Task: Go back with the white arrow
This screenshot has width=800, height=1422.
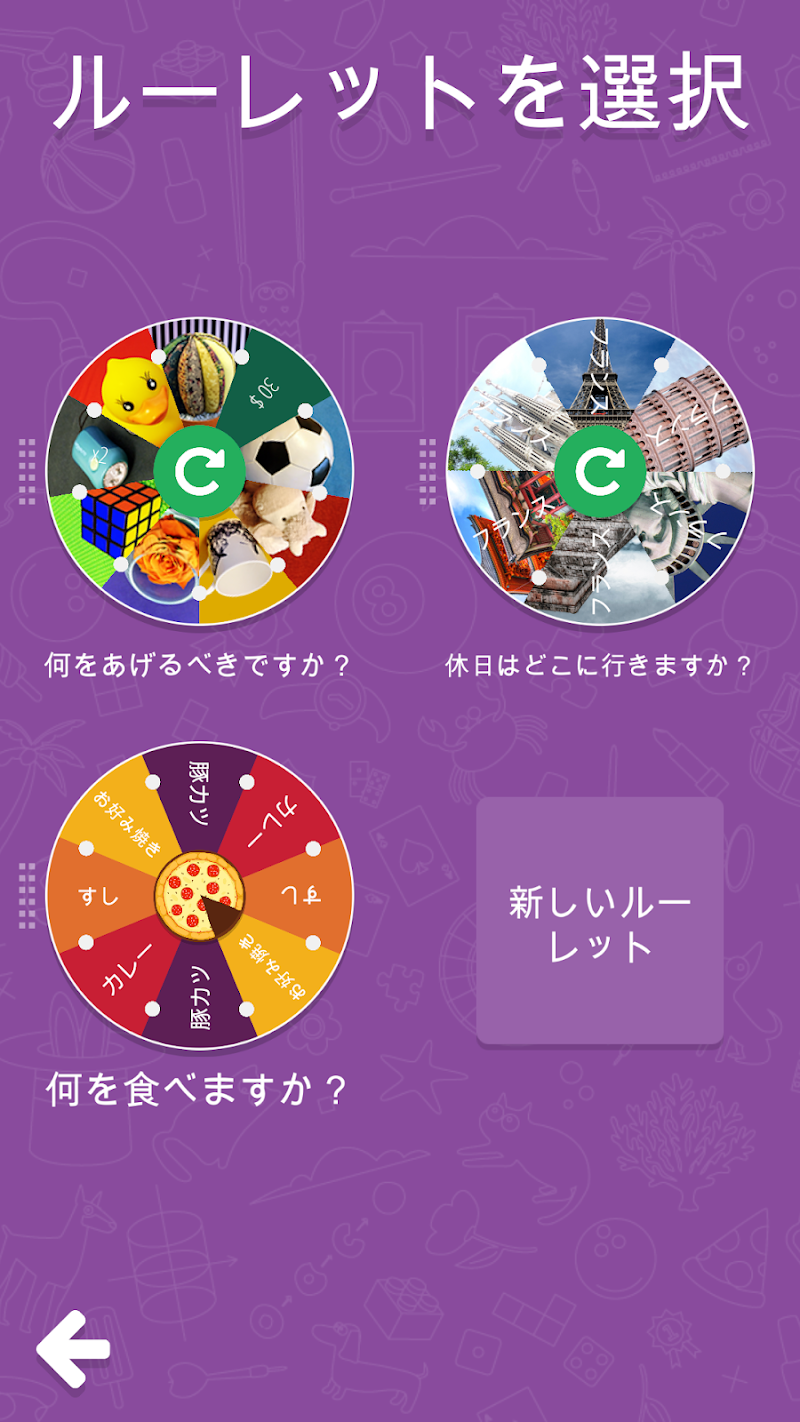Action: click(x=74, y=1349)
